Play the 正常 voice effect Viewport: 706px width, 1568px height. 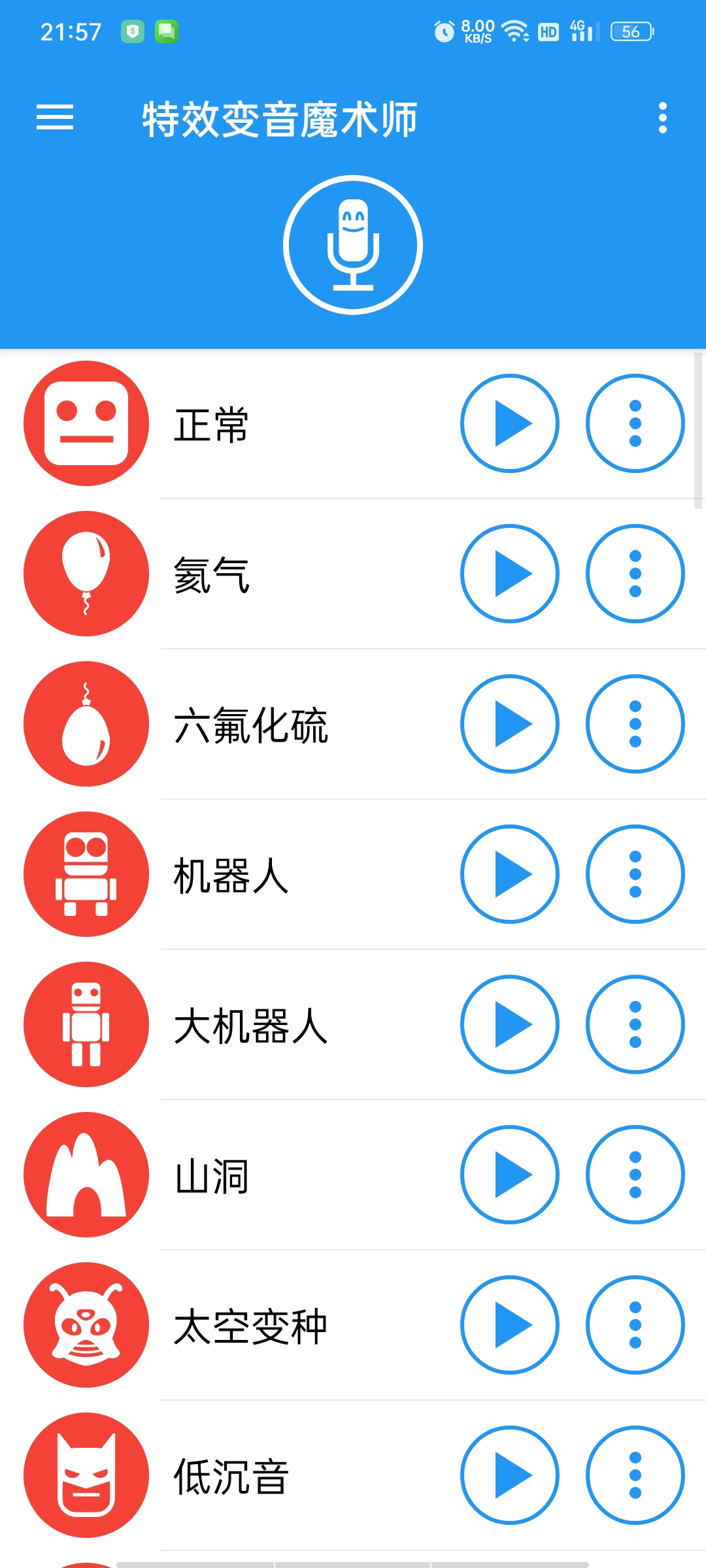[510, 423]
